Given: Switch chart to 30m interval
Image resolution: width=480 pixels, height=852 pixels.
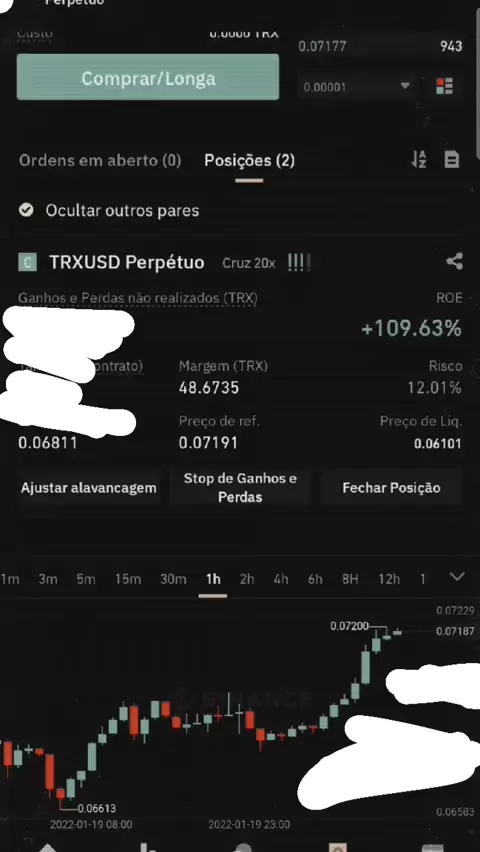Looking at the screenshot, I should [x=173, y=579].
